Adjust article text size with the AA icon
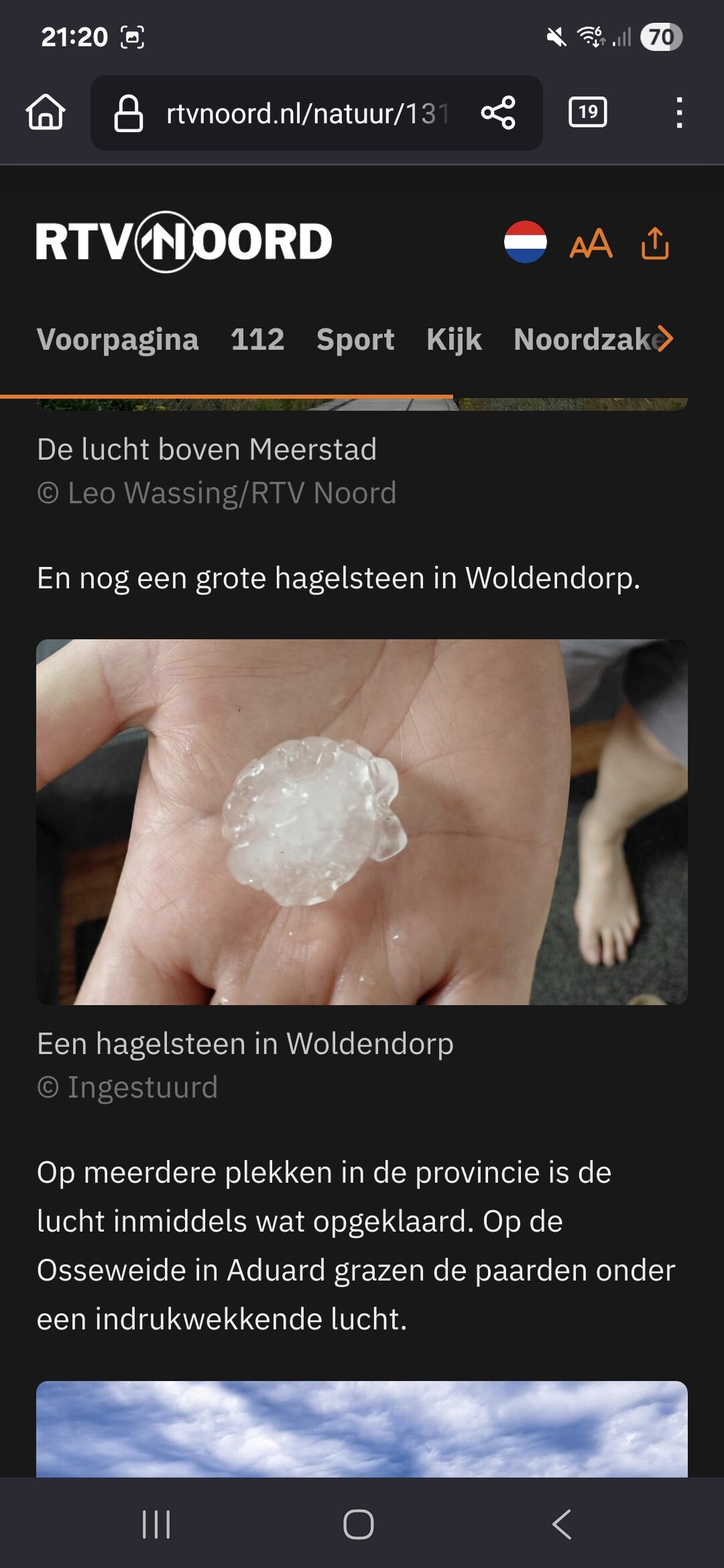 [591, 243]
